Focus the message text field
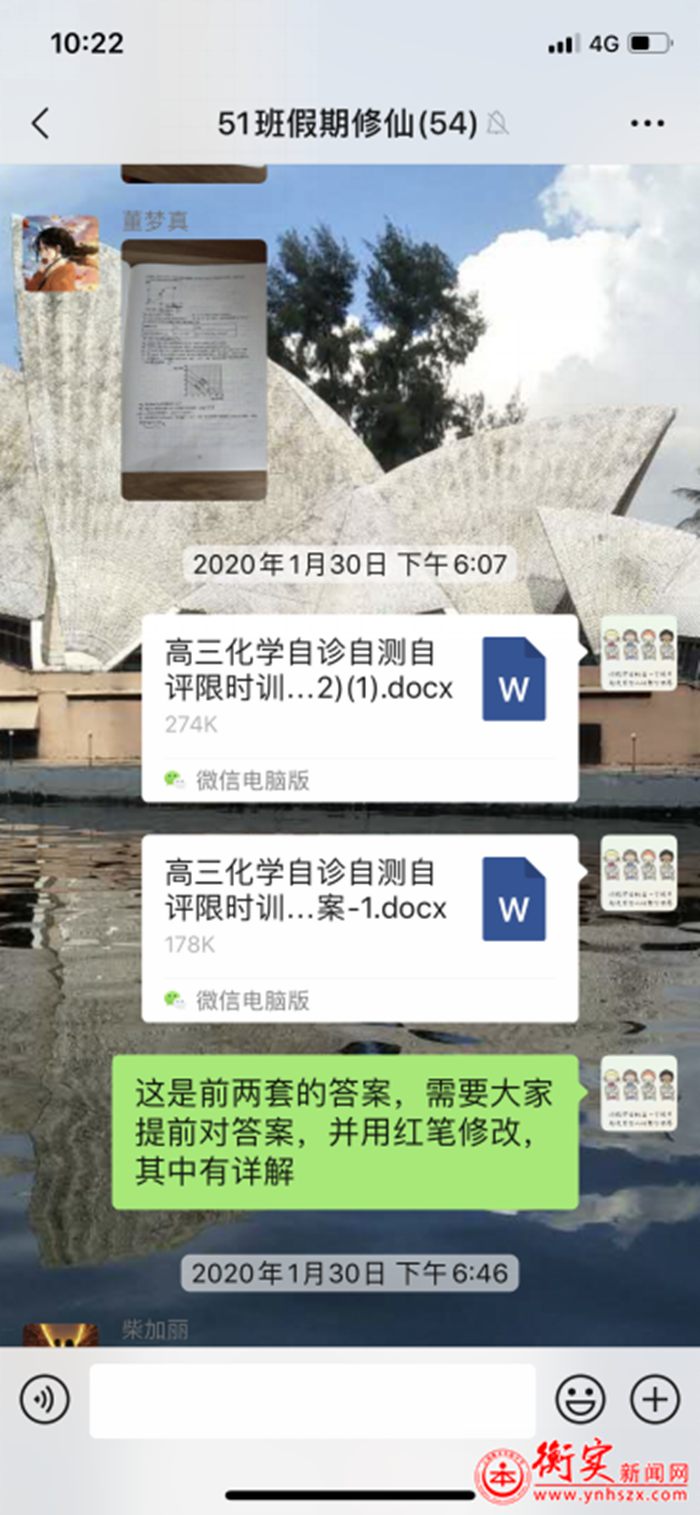700x1515 pixels. click(x=312, y=1400)
